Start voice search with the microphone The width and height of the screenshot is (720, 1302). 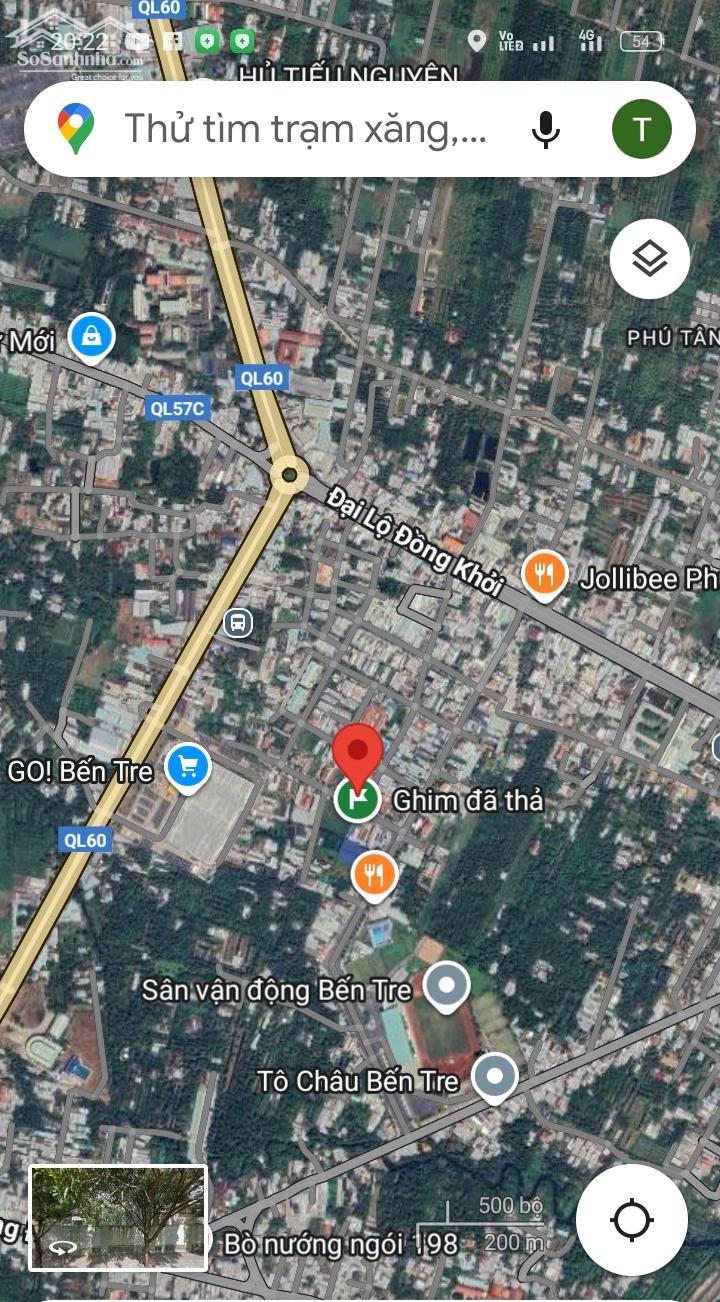tap(545, 130)
